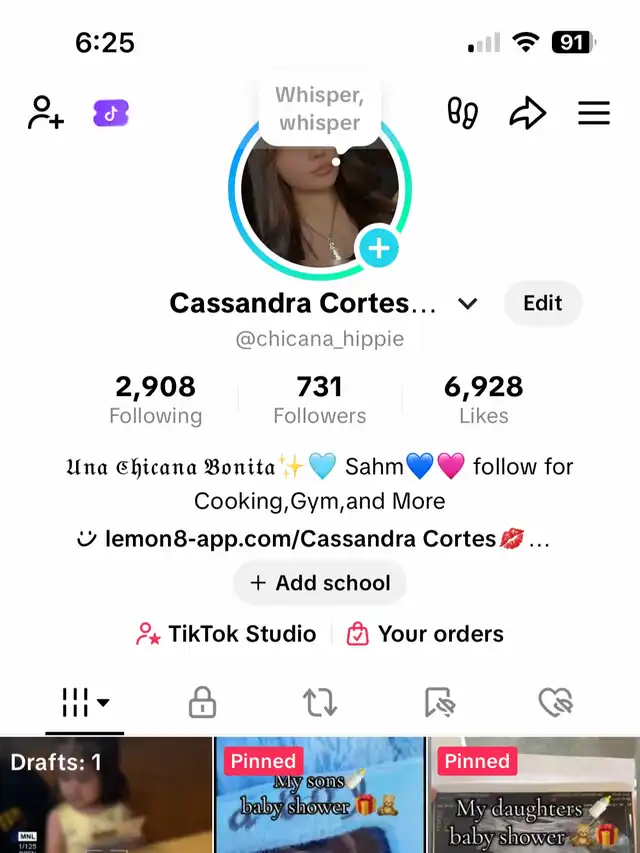640x853 pixels.
Task: Open the hamburger menu
Action: [x=594, y=113]
